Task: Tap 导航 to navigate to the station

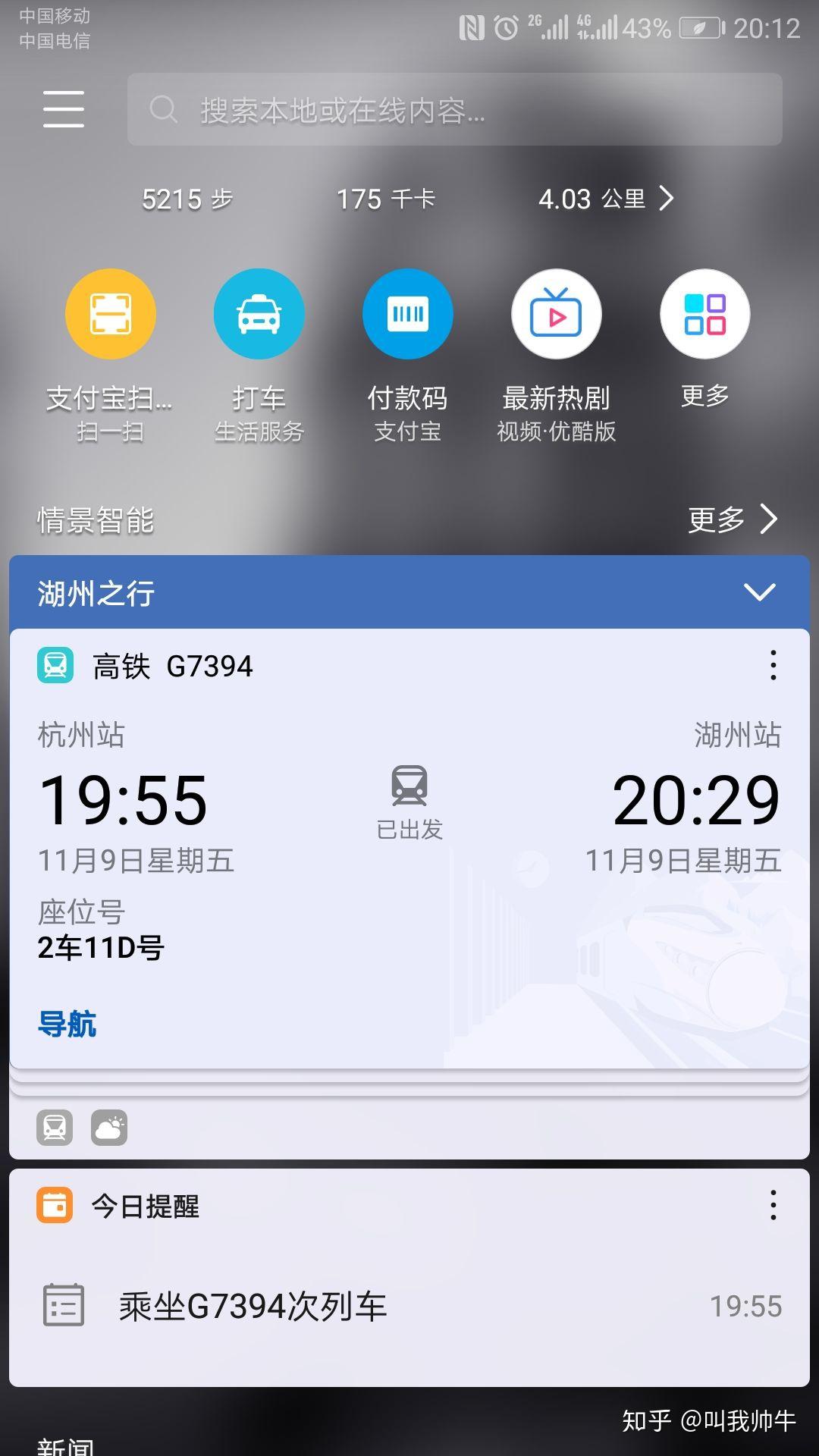Action: [67, 1024]
